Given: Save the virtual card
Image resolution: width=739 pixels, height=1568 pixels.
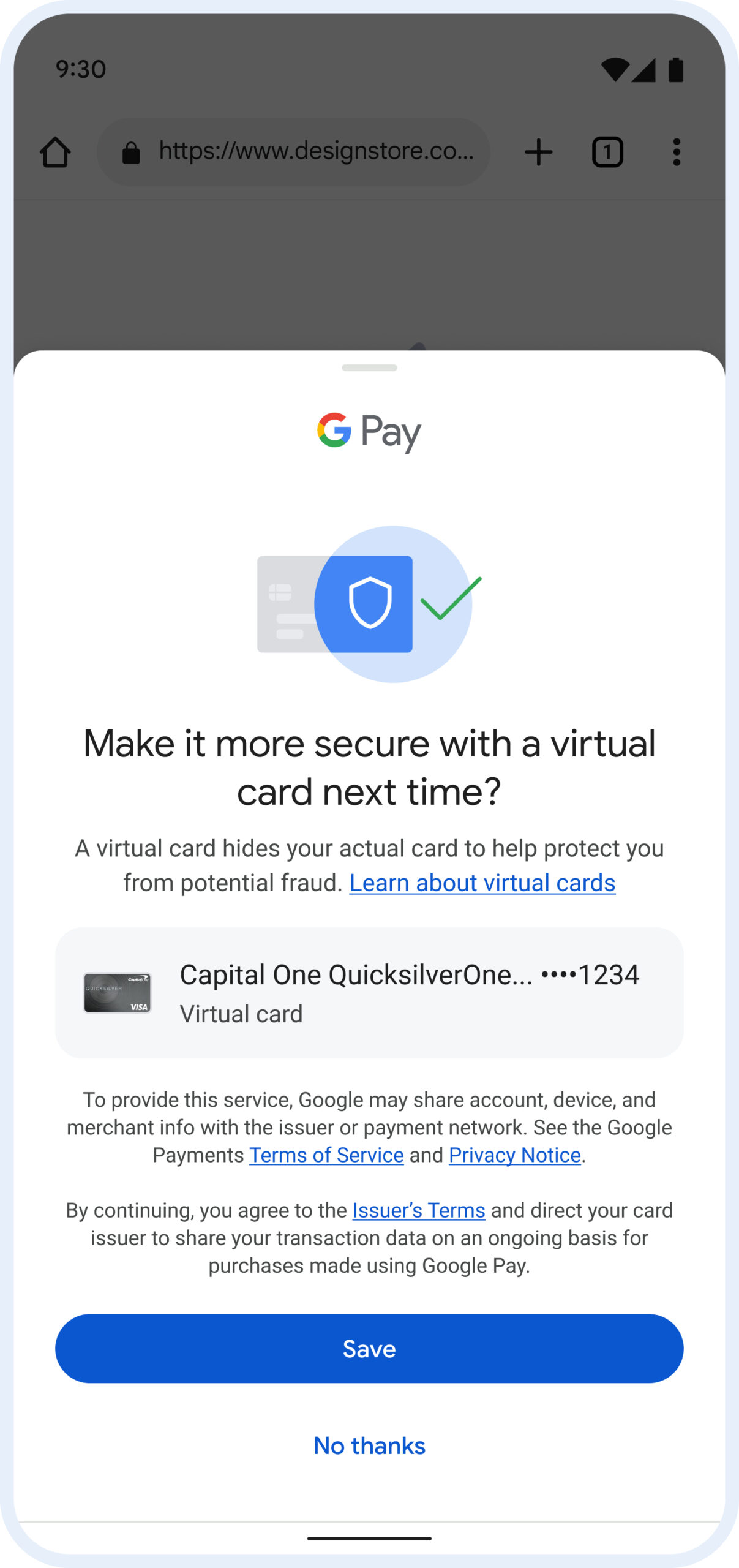Looking at the screenshot, I should pos(369,1349).
